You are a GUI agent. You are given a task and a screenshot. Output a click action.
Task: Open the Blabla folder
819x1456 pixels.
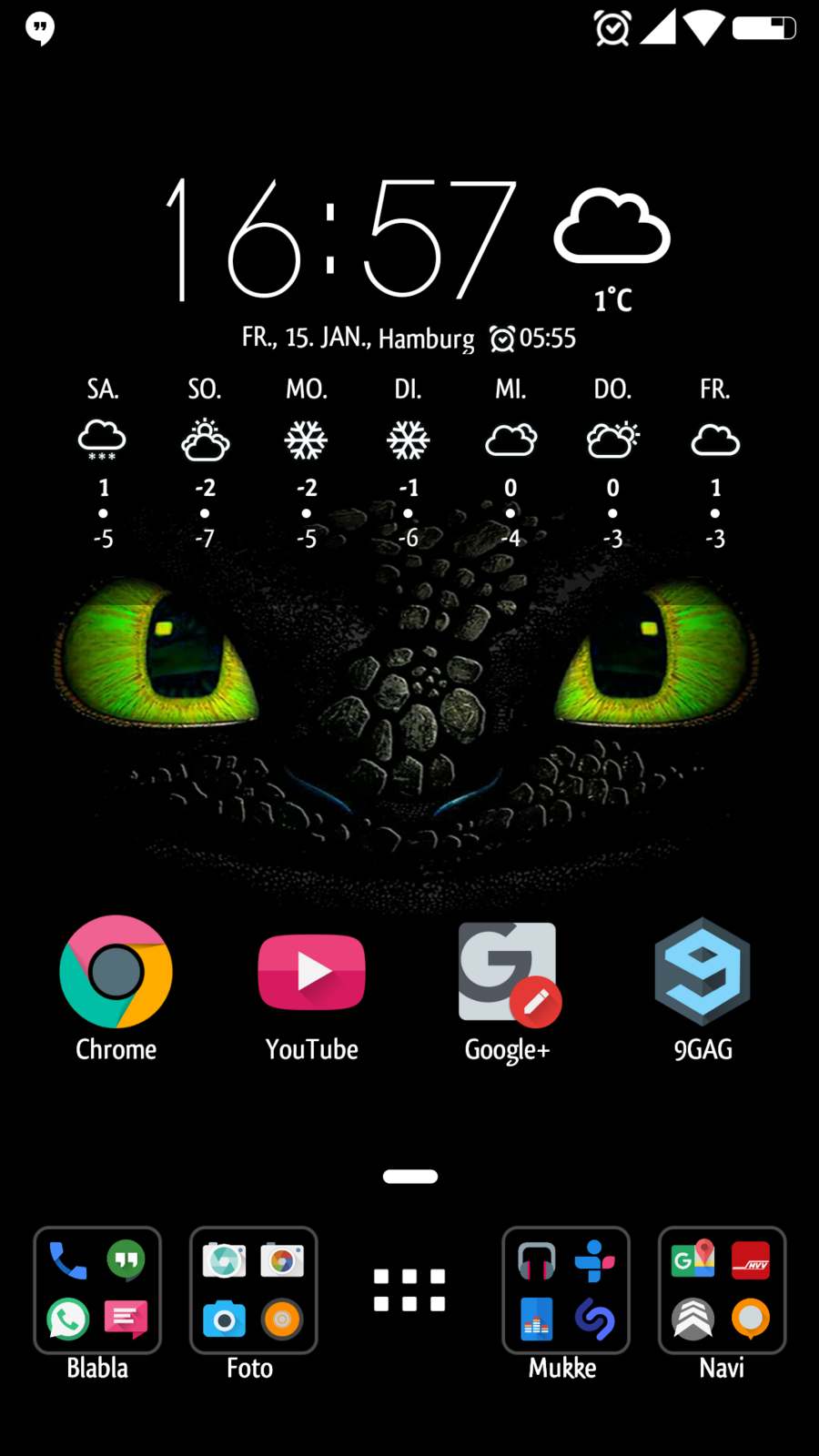tap(97, 1290)
